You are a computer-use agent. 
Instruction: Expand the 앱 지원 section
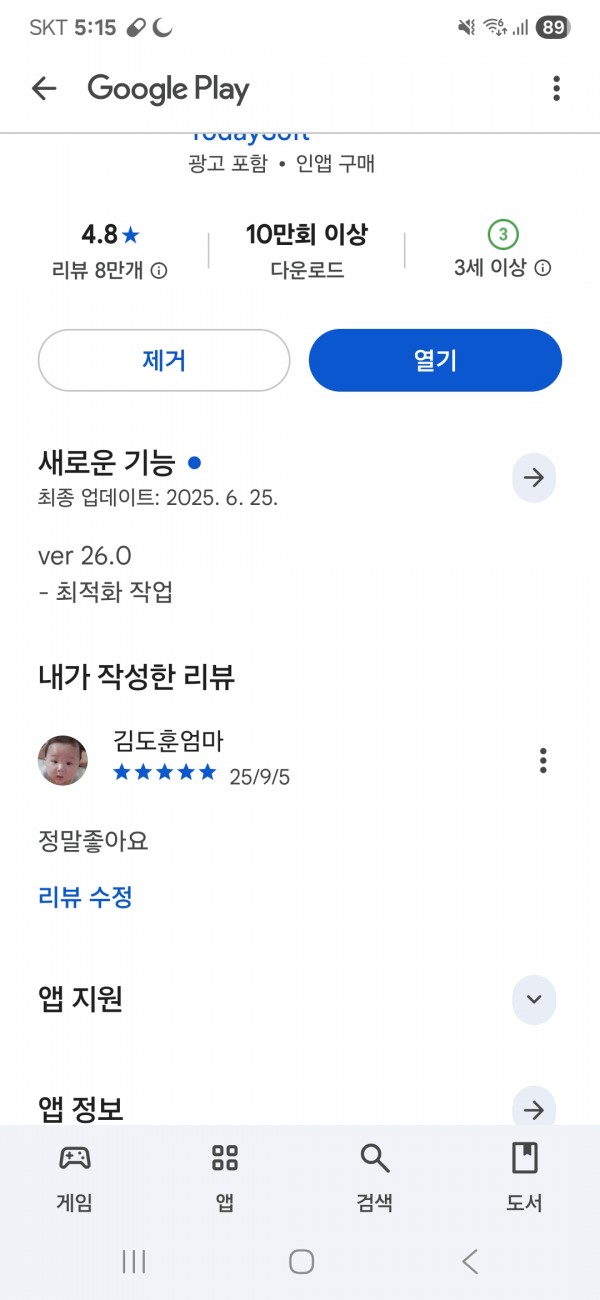point(534,999)
